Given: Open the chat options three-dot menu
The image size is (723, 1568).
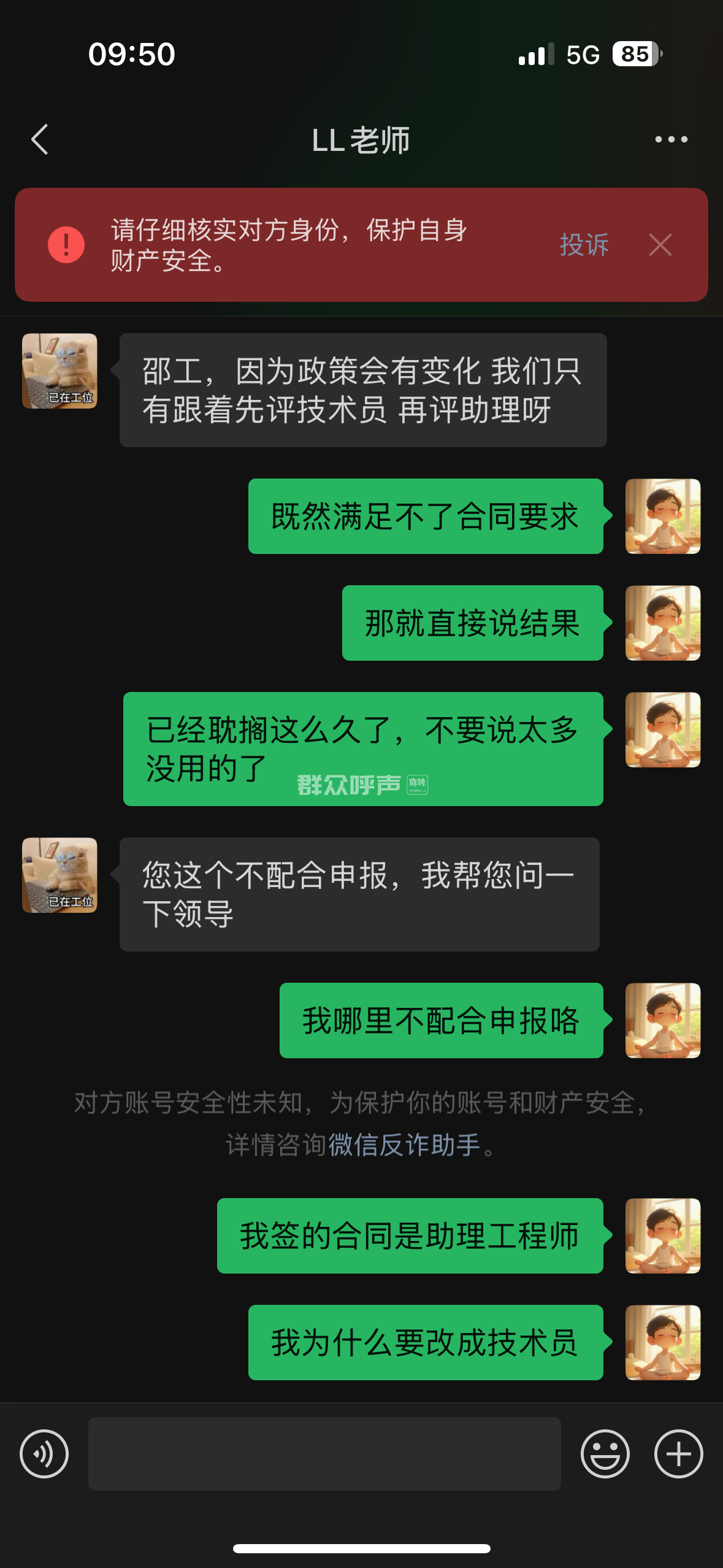Looking at the screenshot, I should [671, 140].
